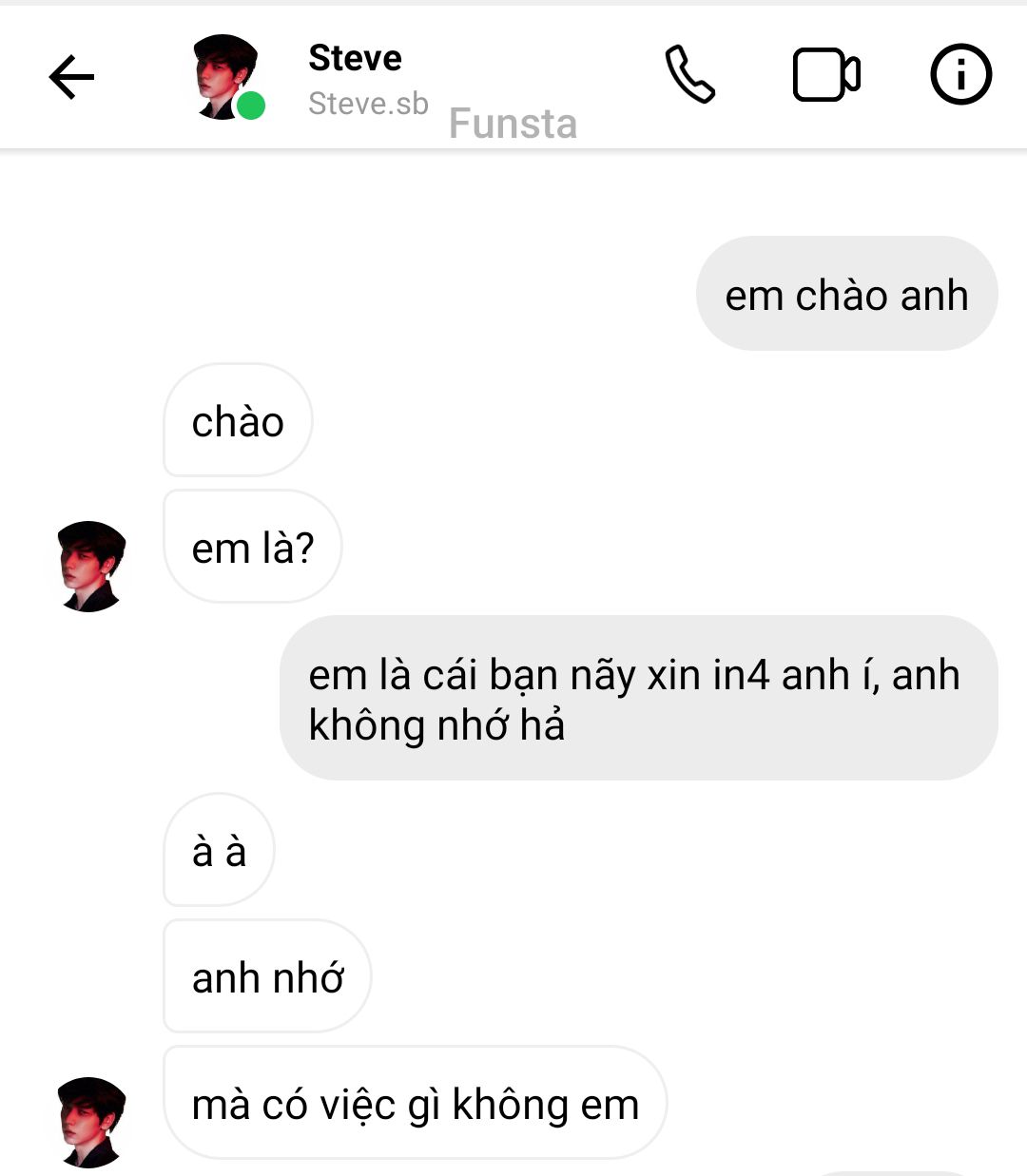Tap Steve's avatar beside 'mà có việc gì không em'
The image size is (1027, 1176).
click(x=91, y=1122)
